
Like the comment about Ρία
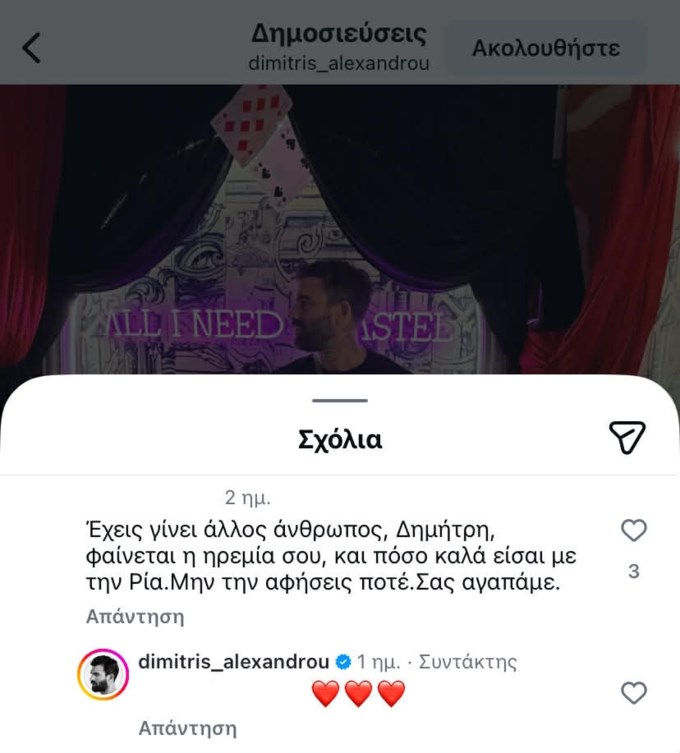[634, 530]
